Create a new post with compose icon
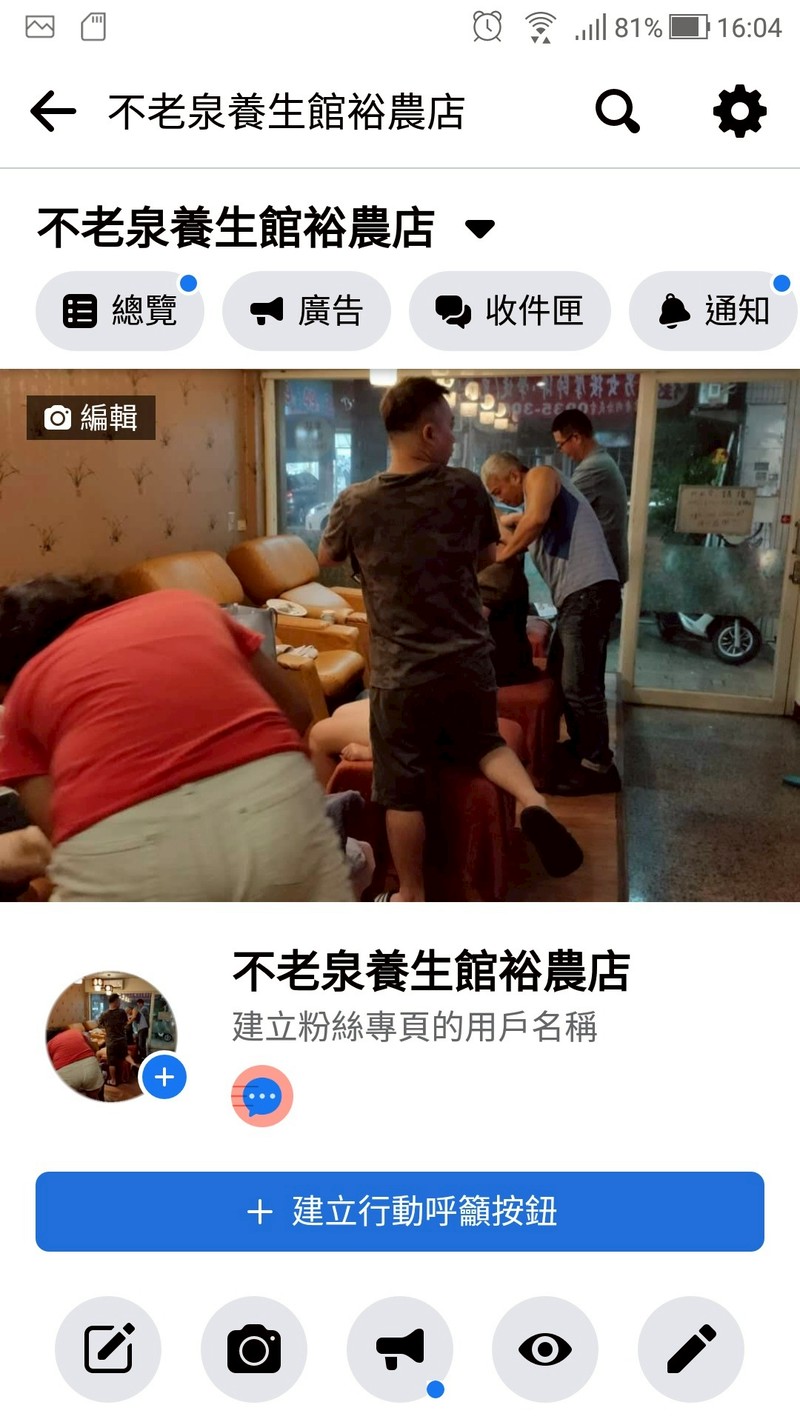The image size is (800, 1422). tap(108, 1350)
